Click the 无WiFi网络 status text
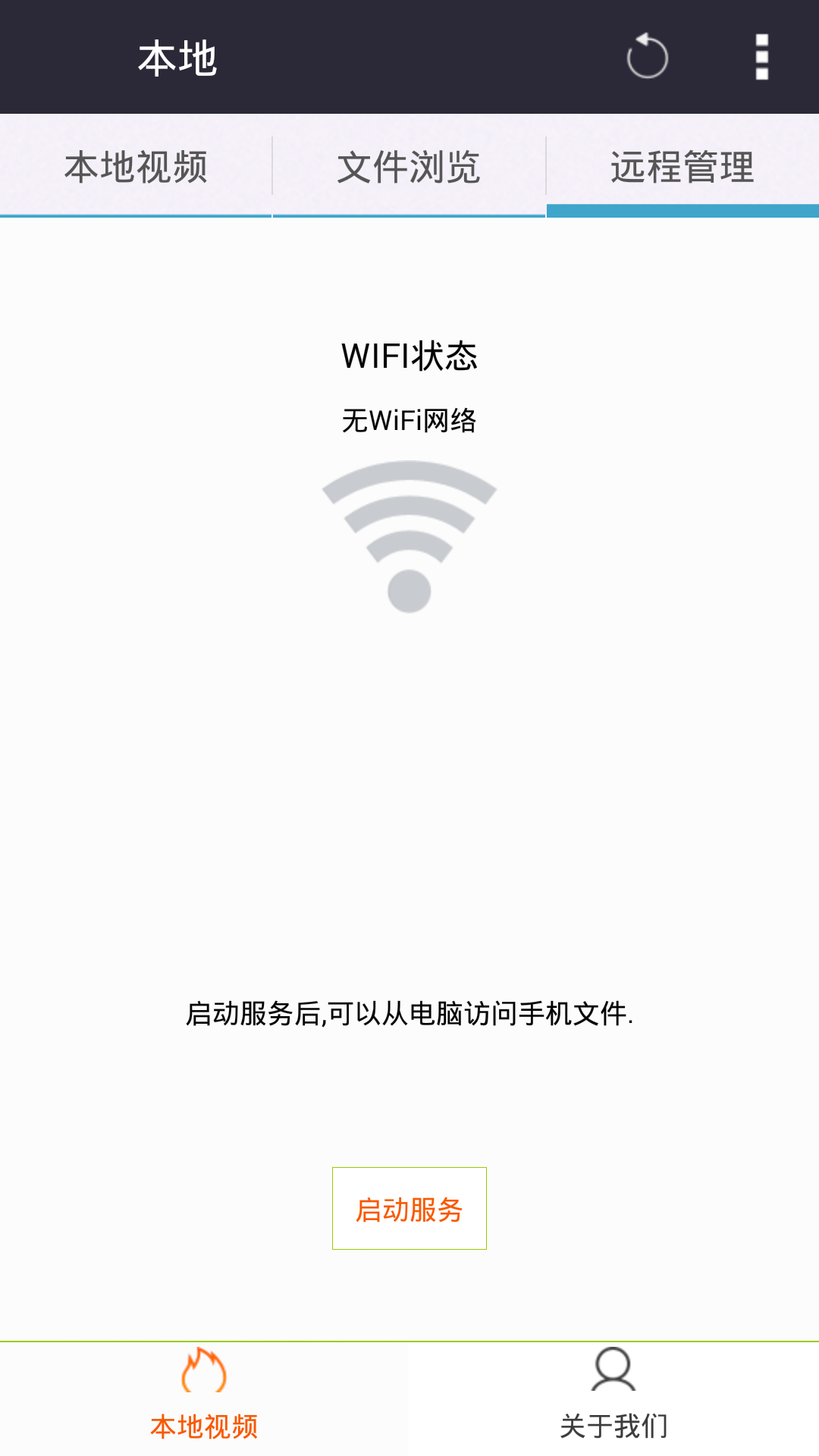The image size is (819, 1456). [409, 419]
